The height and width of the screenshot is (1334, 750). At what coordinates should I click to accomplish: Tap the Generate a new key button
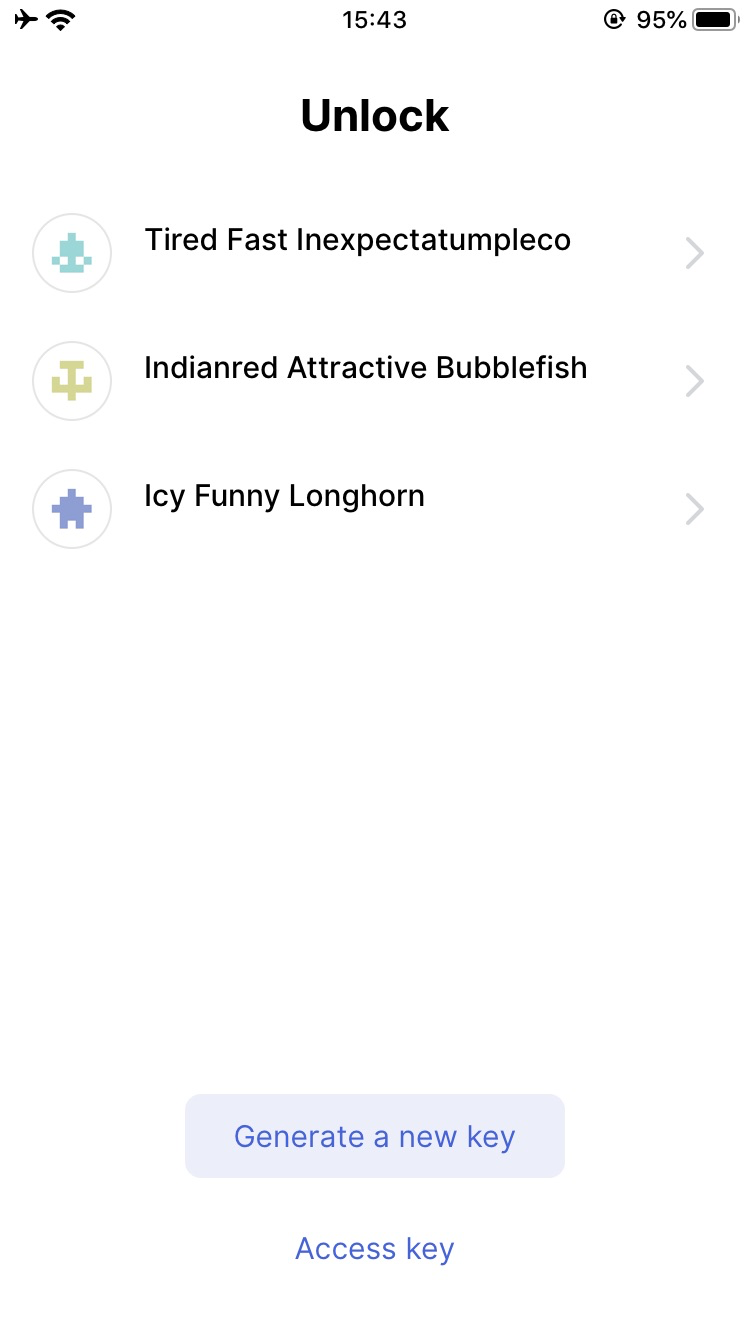[374, 1136]
